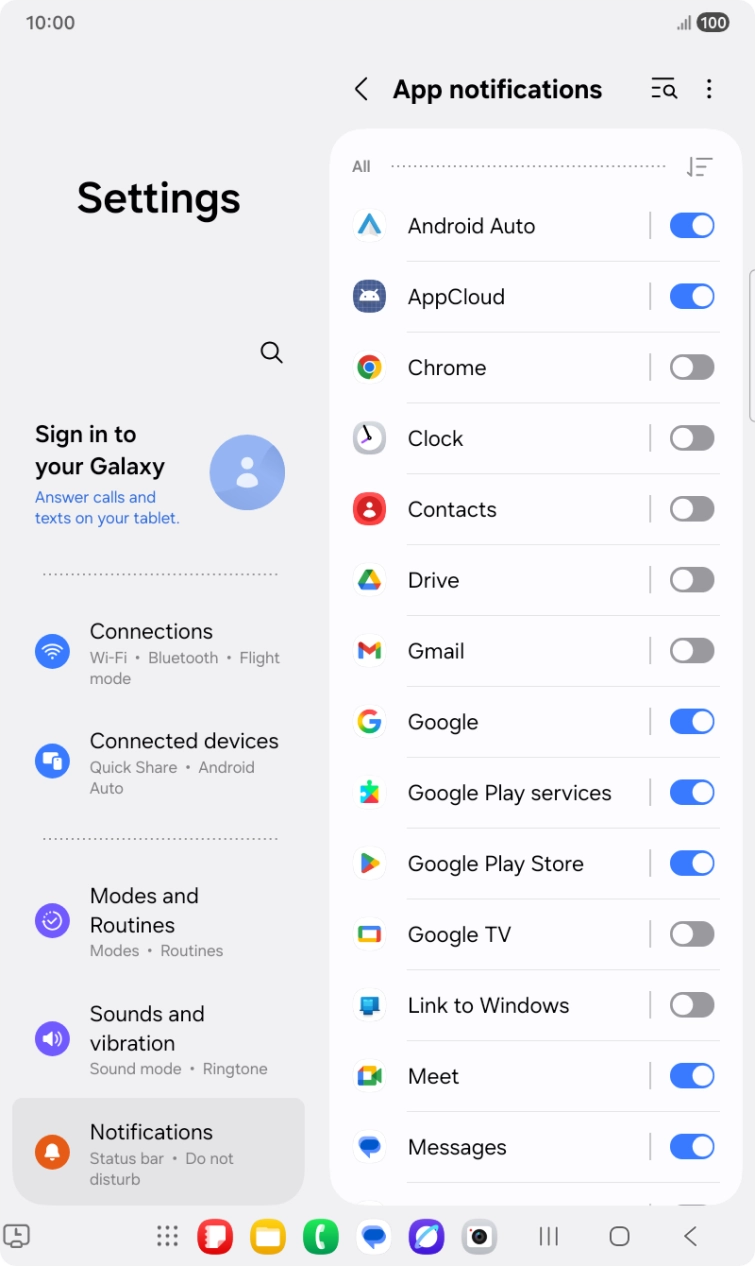Click the Drive app icon
Viewport: 755px width, 1266px height.
point(369,580)
